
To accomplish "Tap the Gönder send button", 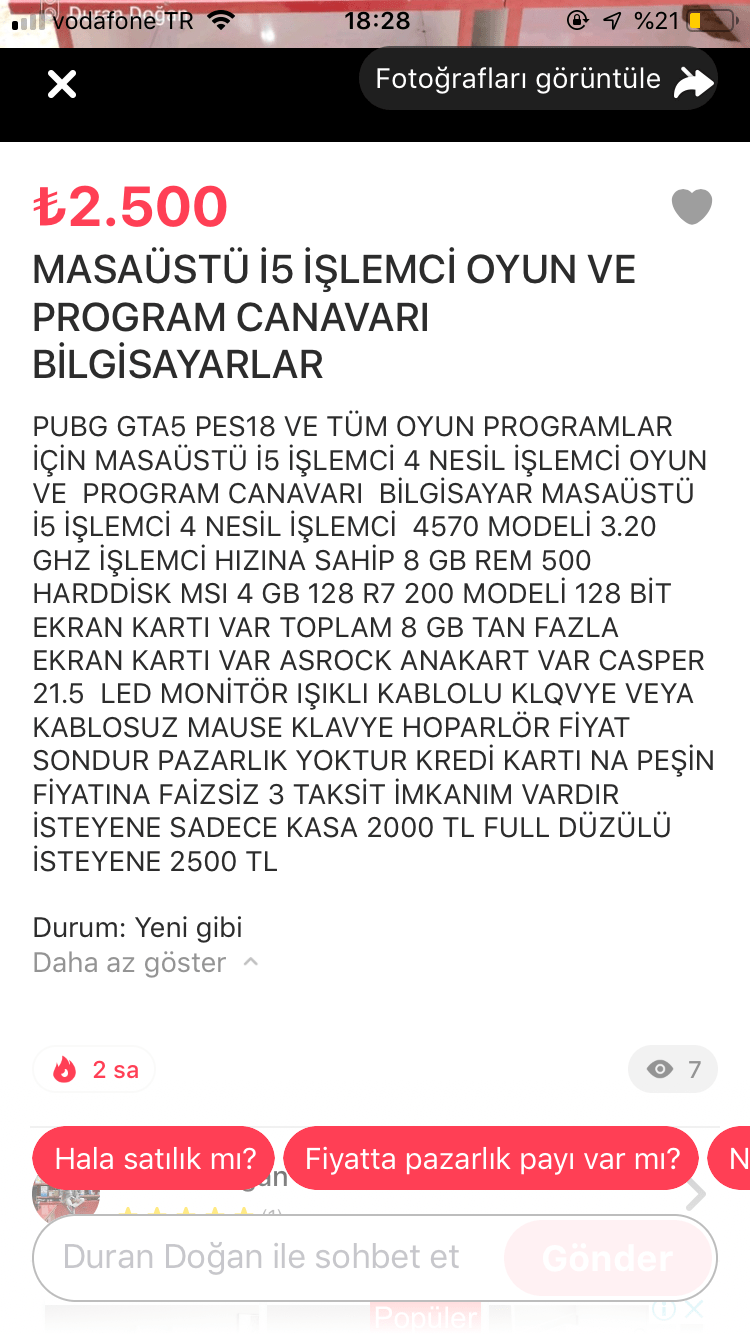I will (x=607, y=1257).
